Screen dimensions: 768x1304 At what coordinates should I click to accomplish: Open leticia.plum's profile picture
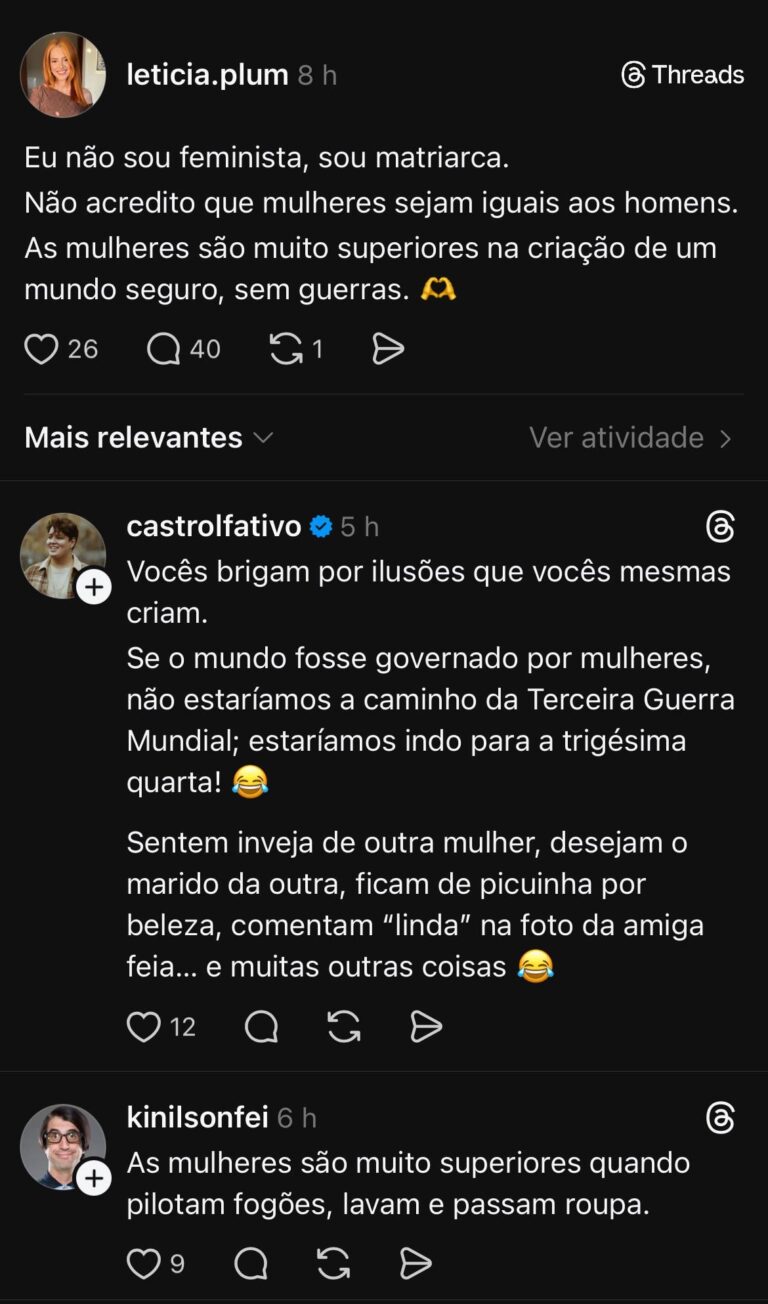63,75
